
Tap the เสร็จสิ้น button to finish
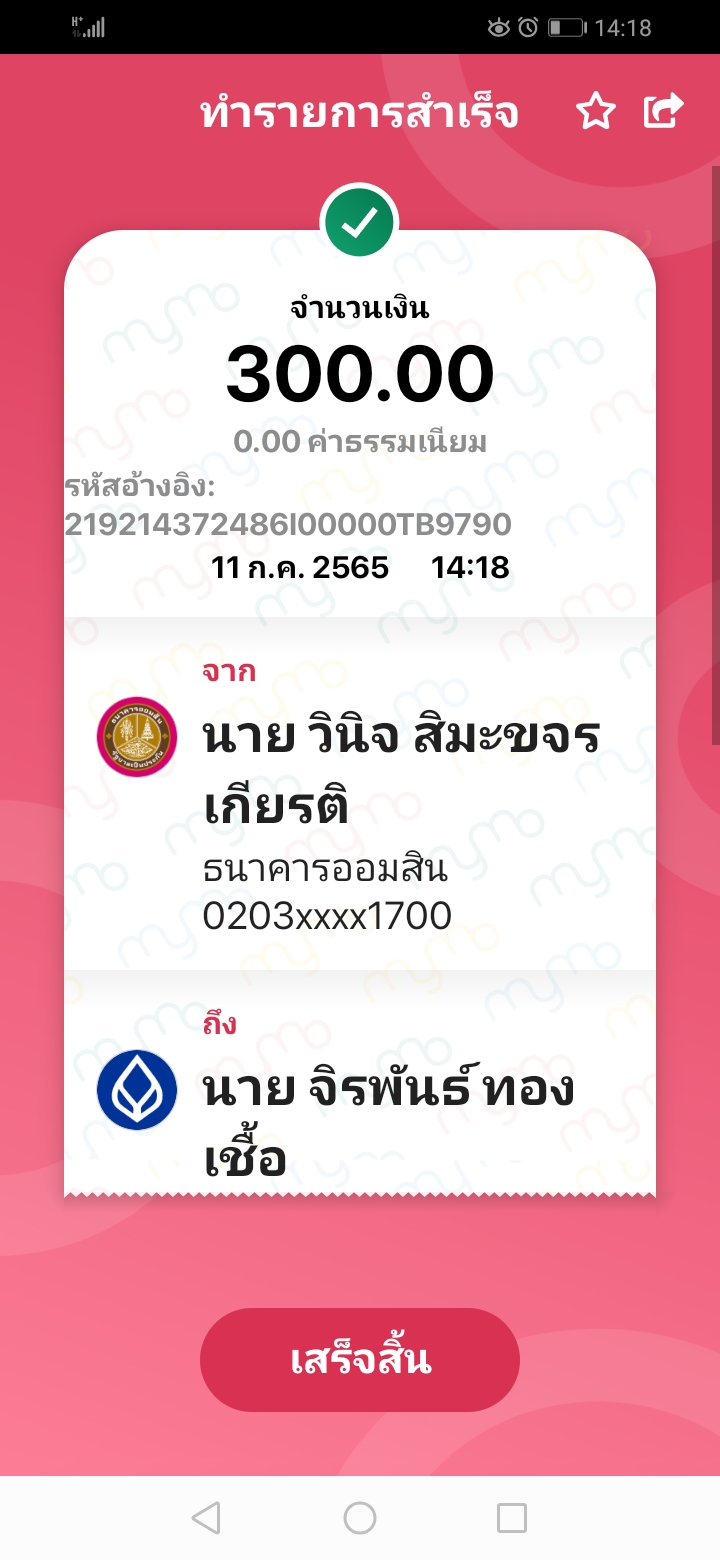tap(360, 1359)
